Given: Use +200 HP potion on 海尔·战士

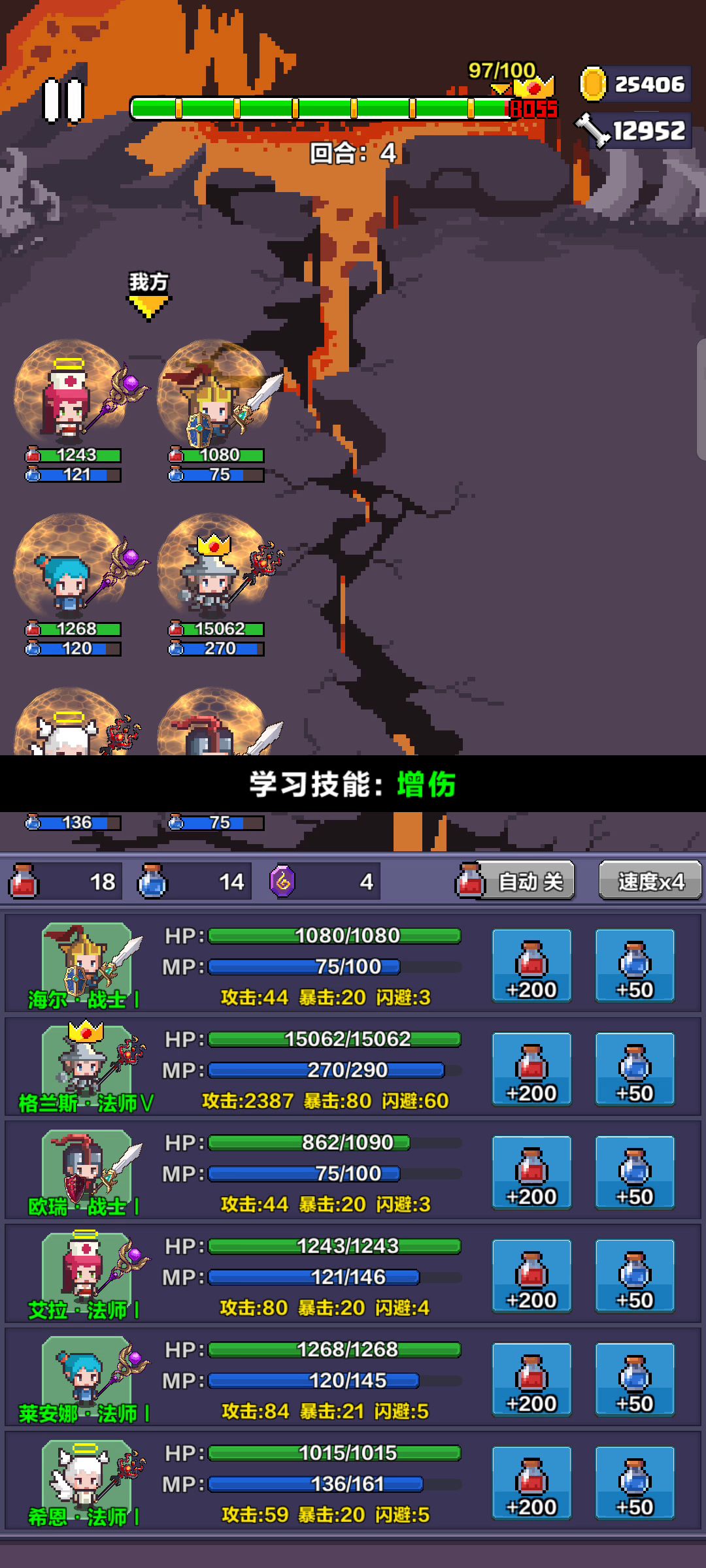Looking at the screenshot, I should pyautogui.click(x=531, y=966).
